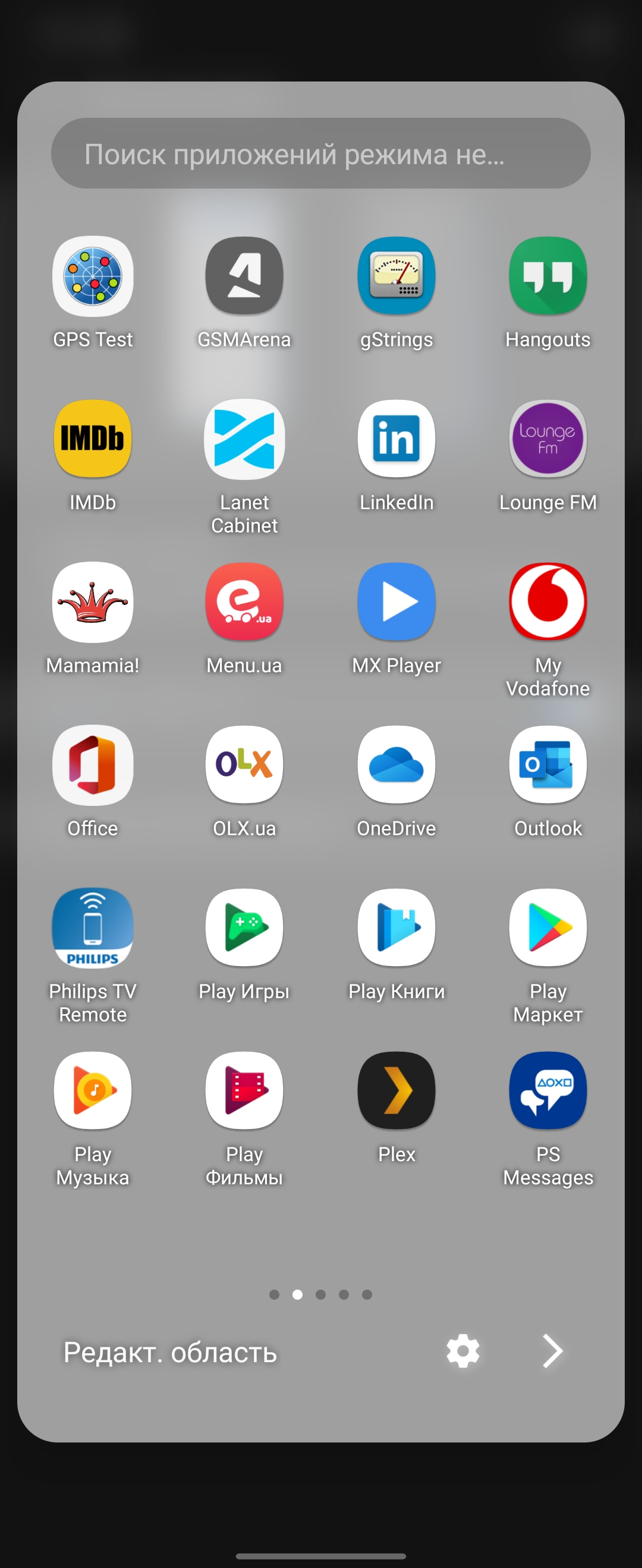Screen dimensions: 642x1568
Task: Open IMDb app
Action: click(93, 439)
